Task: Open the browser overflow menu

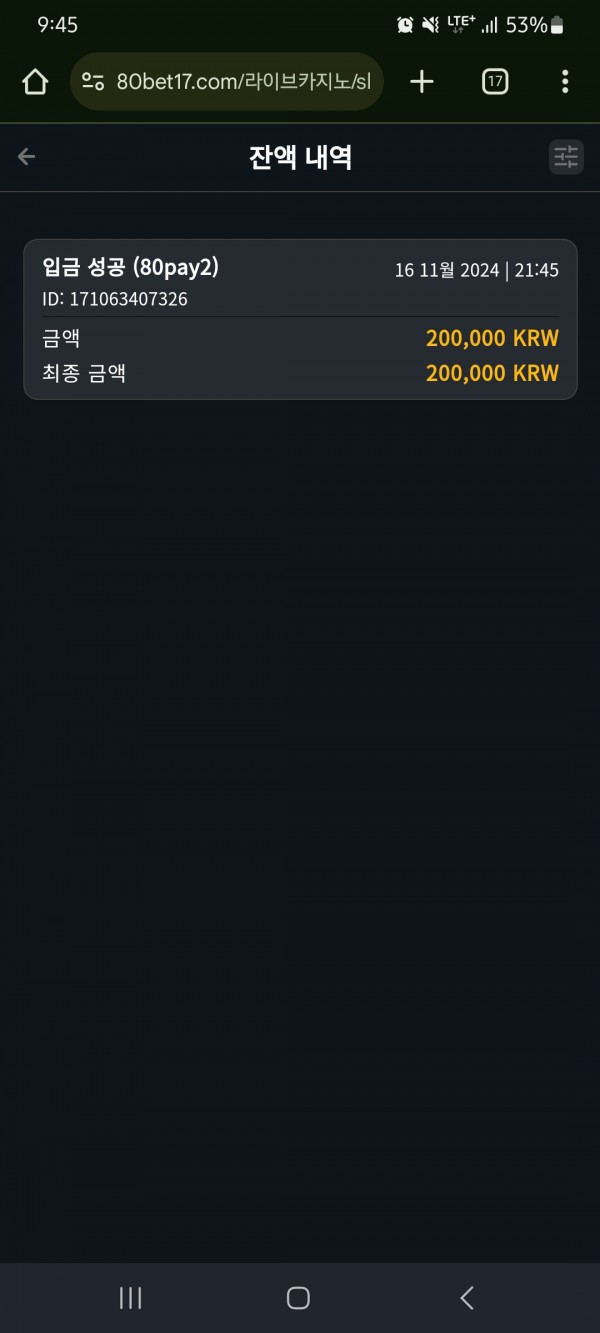Action: click(x=565, y=82)
